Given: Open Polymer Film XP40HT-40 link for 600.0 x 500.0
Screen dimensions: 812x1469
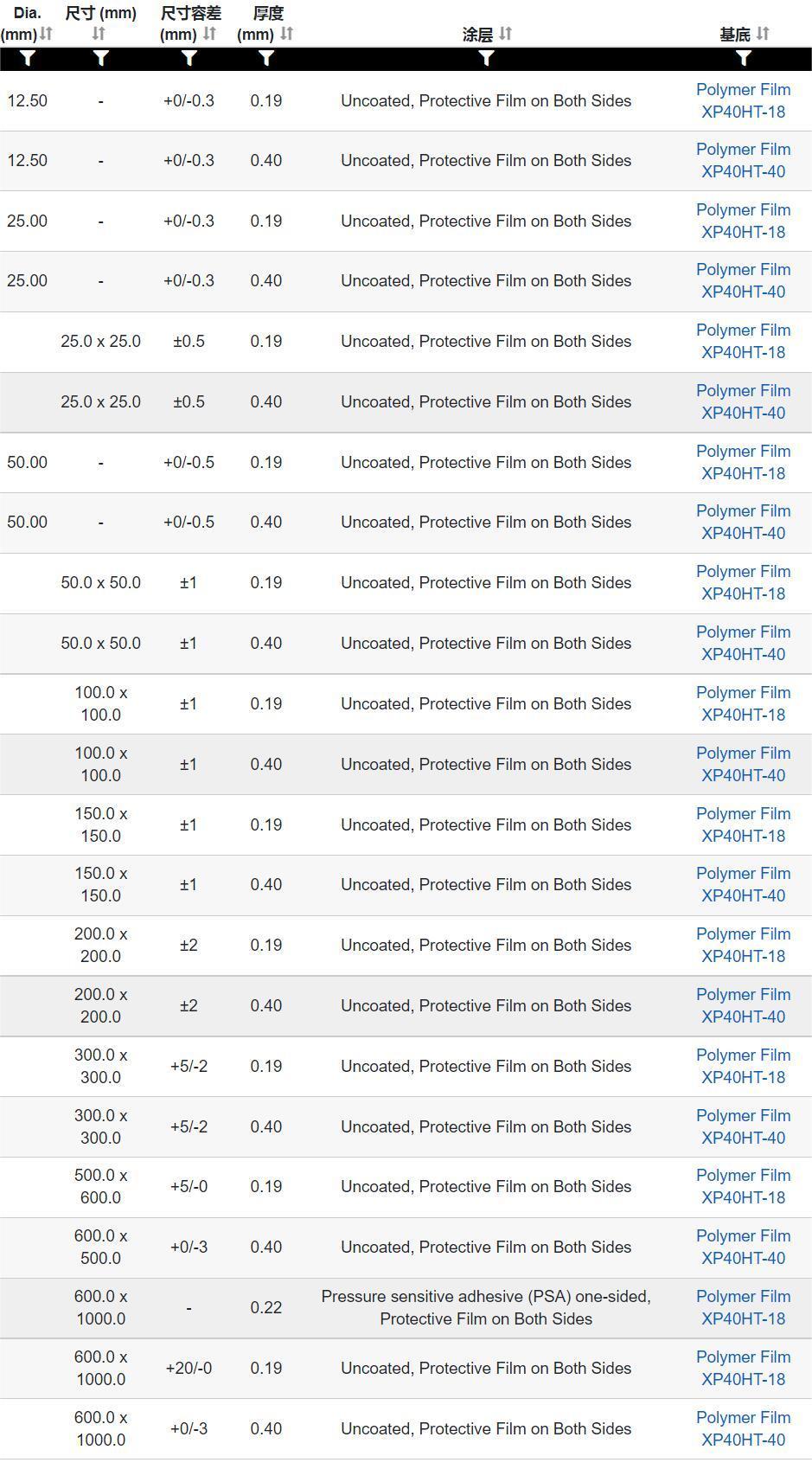Looking at the screenshot, I should (744, 1247).
